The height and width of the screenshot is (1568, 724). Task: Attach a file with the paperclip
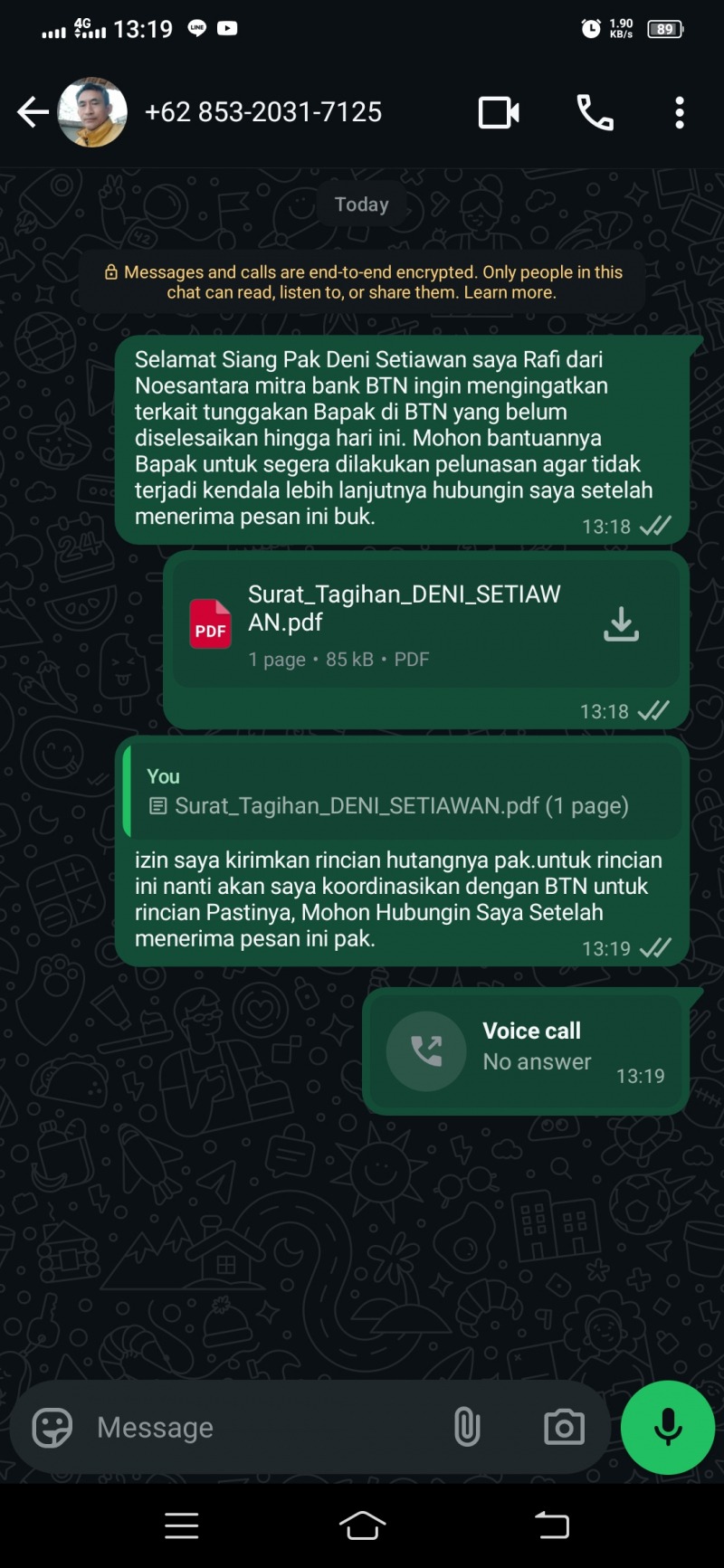pyautogui.click(x=467, y=1428)
